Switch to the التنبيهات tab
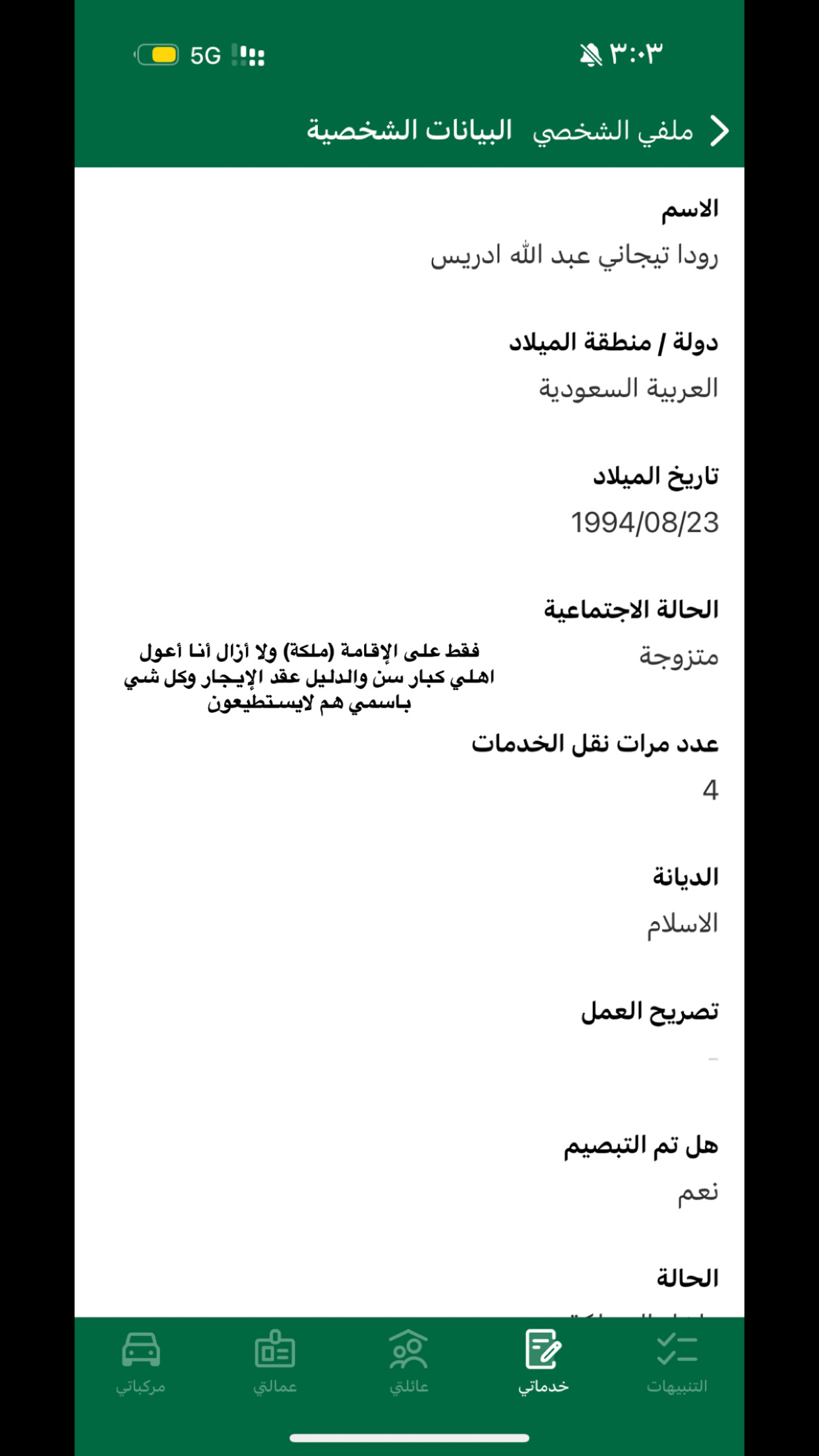 pos(677,1361)
